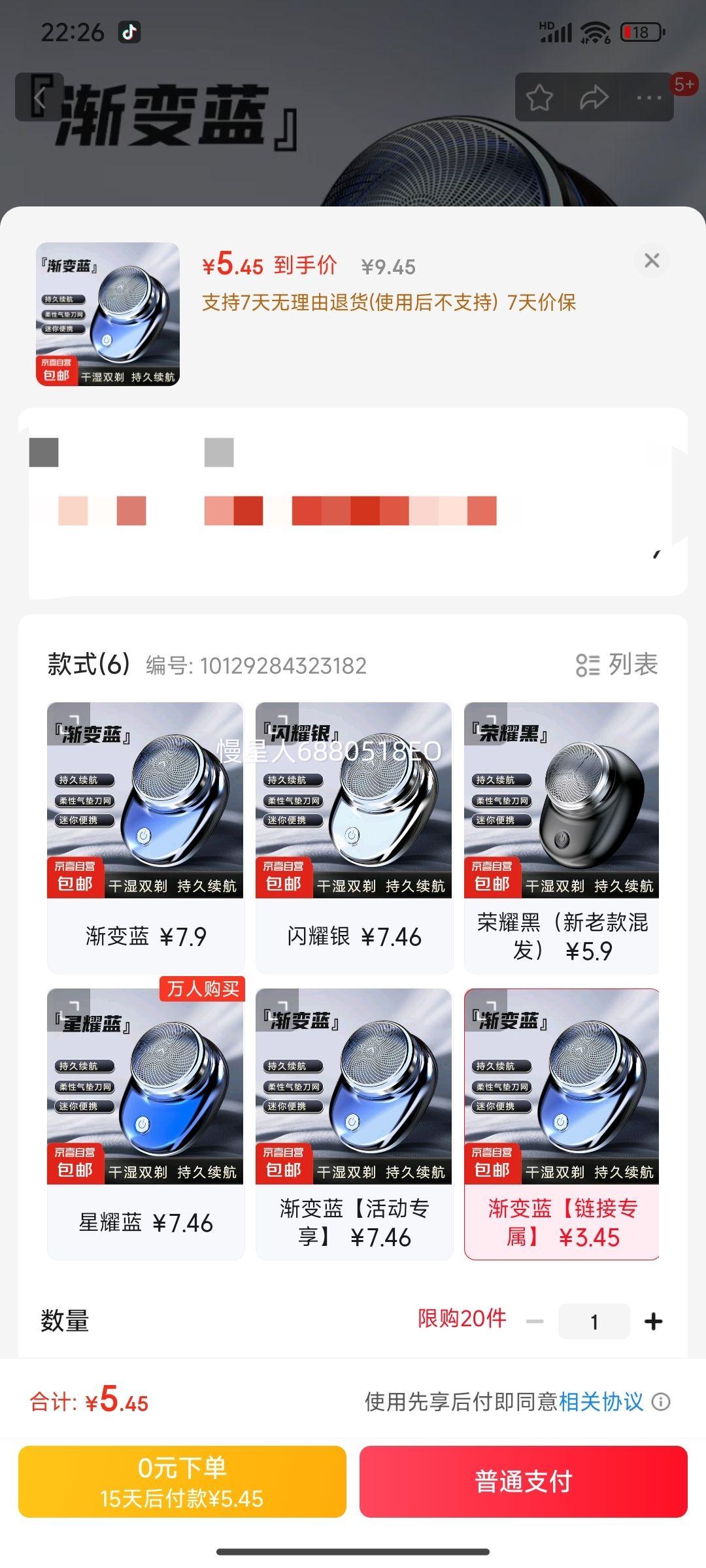Tap the 普通支付 payment button
Image resolution: width=706 pixels, height=1568 pixels.
(523, 1482)
